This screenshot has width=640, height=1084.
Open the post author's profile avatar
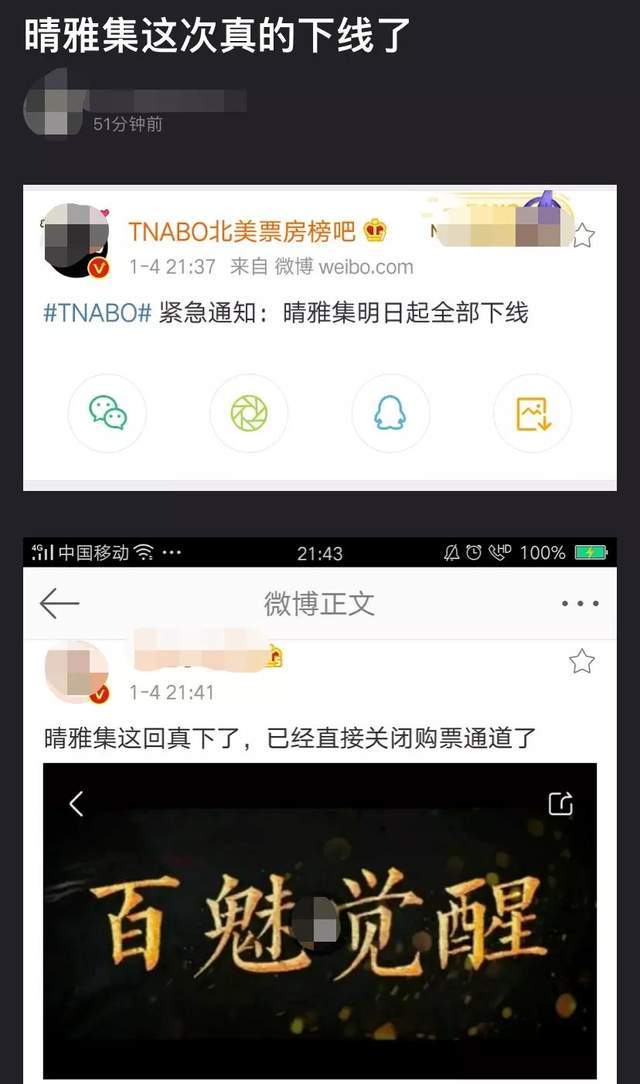50,103
